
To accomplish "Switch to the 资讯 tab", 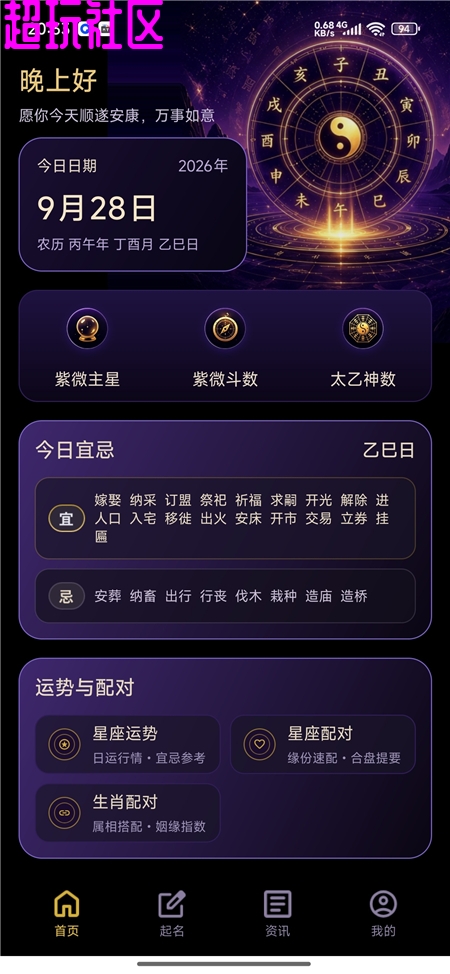I will (x=277, y=913).
